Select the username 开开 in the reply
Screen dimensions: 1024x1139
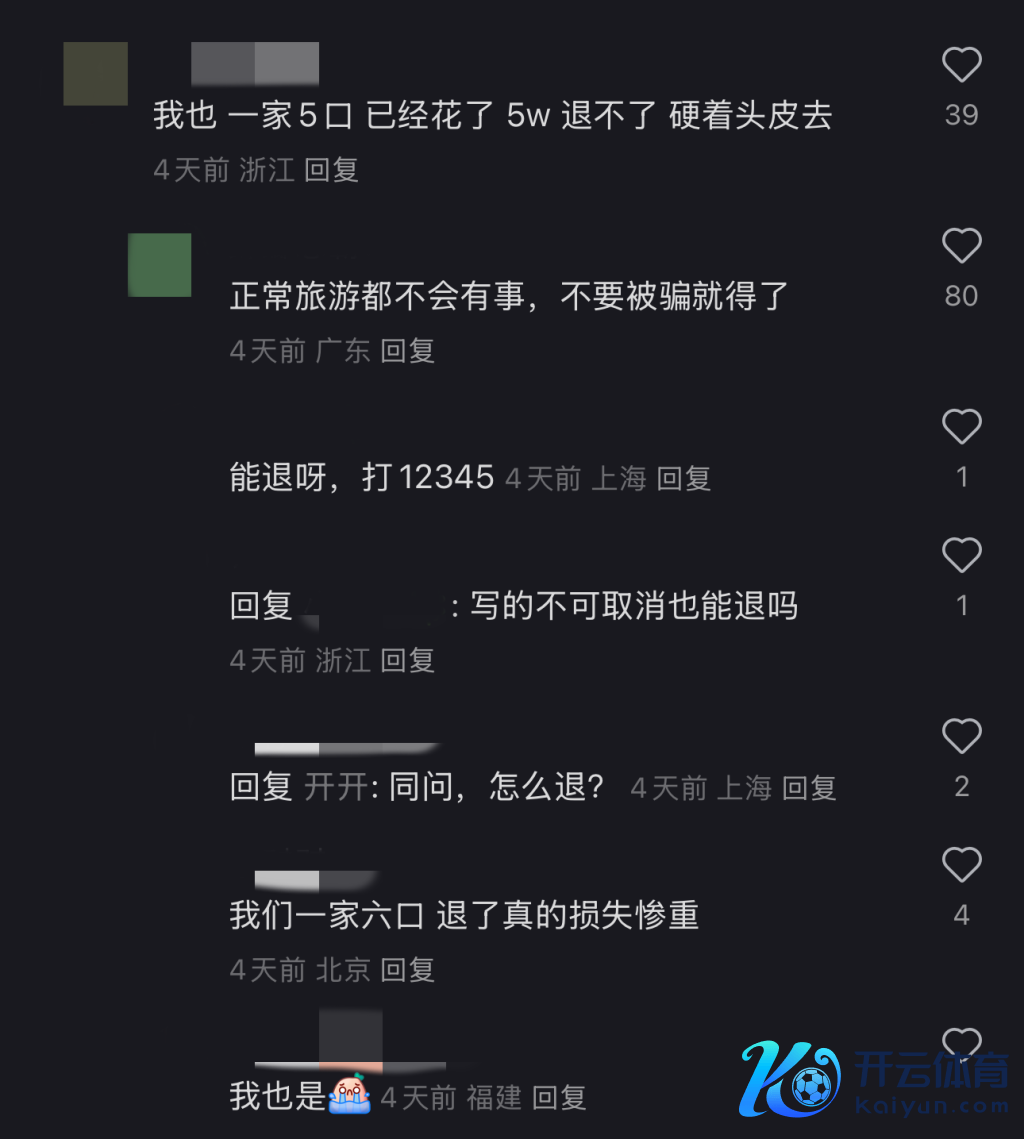340,787
